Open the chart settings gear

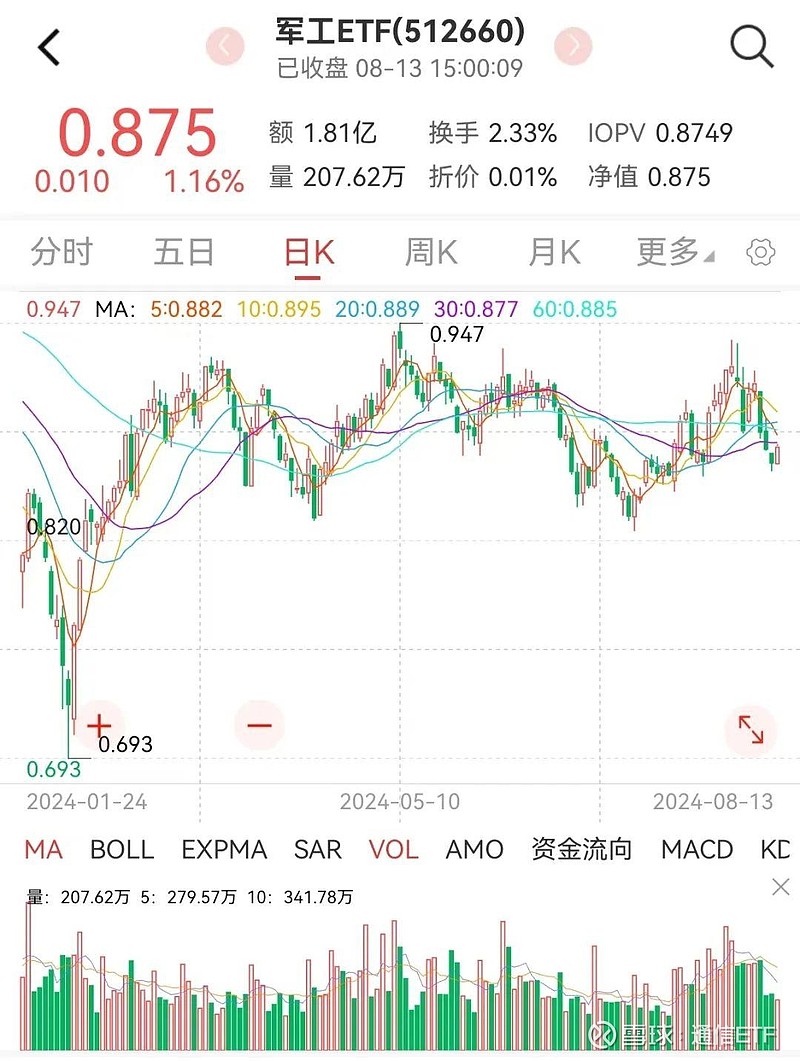pyautogui.click(x=760, y=254)
